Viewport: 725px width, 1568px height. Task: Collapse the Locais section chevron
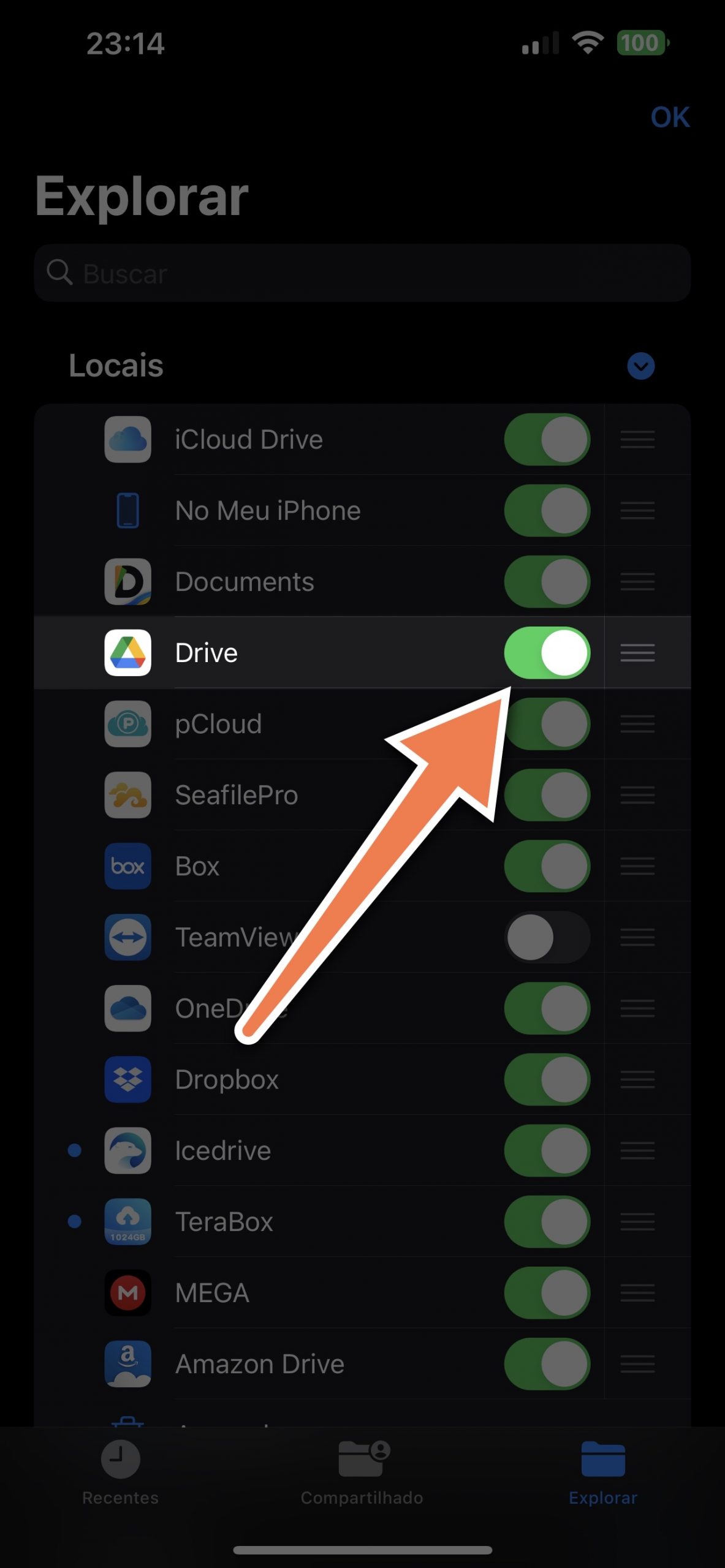pyautogui.click(x=640, y=366)
